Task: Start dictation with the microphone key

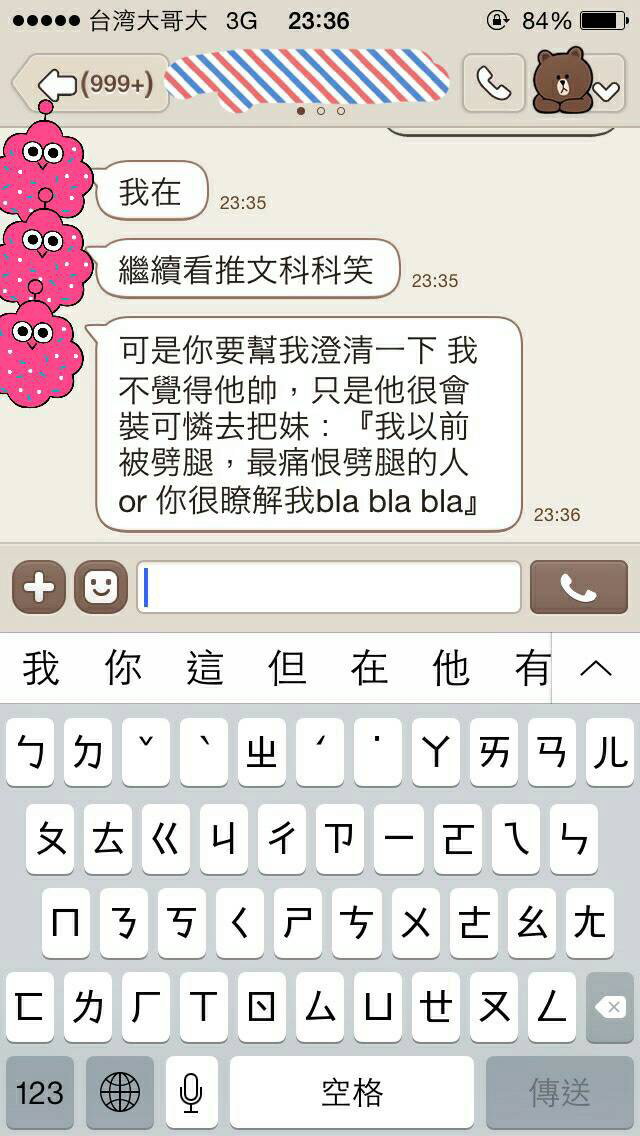Action: pos(191,1093)
